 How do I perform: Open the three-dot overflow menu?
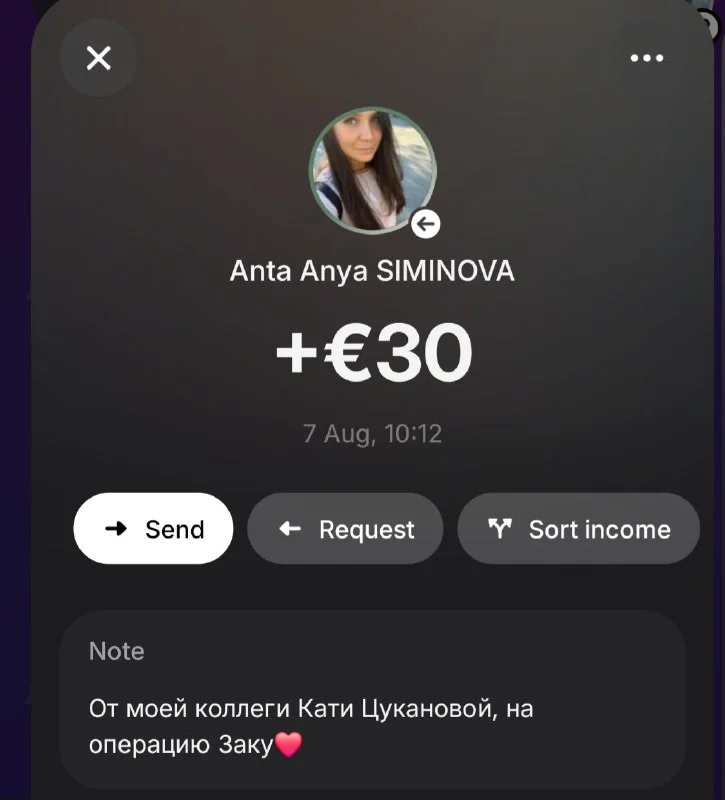pos(646,58)
